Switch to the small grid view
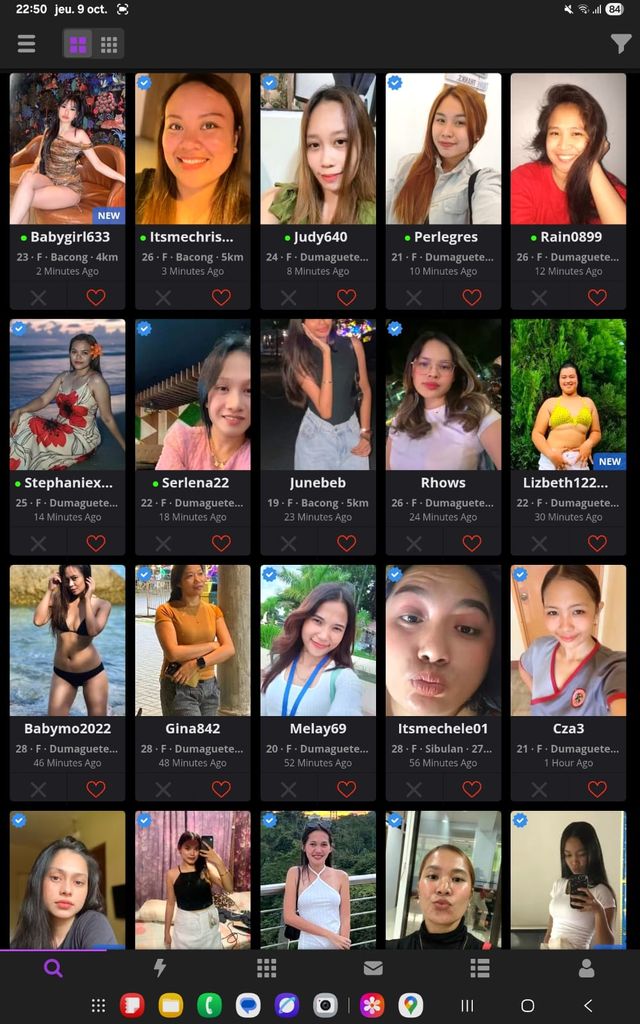 109,44
